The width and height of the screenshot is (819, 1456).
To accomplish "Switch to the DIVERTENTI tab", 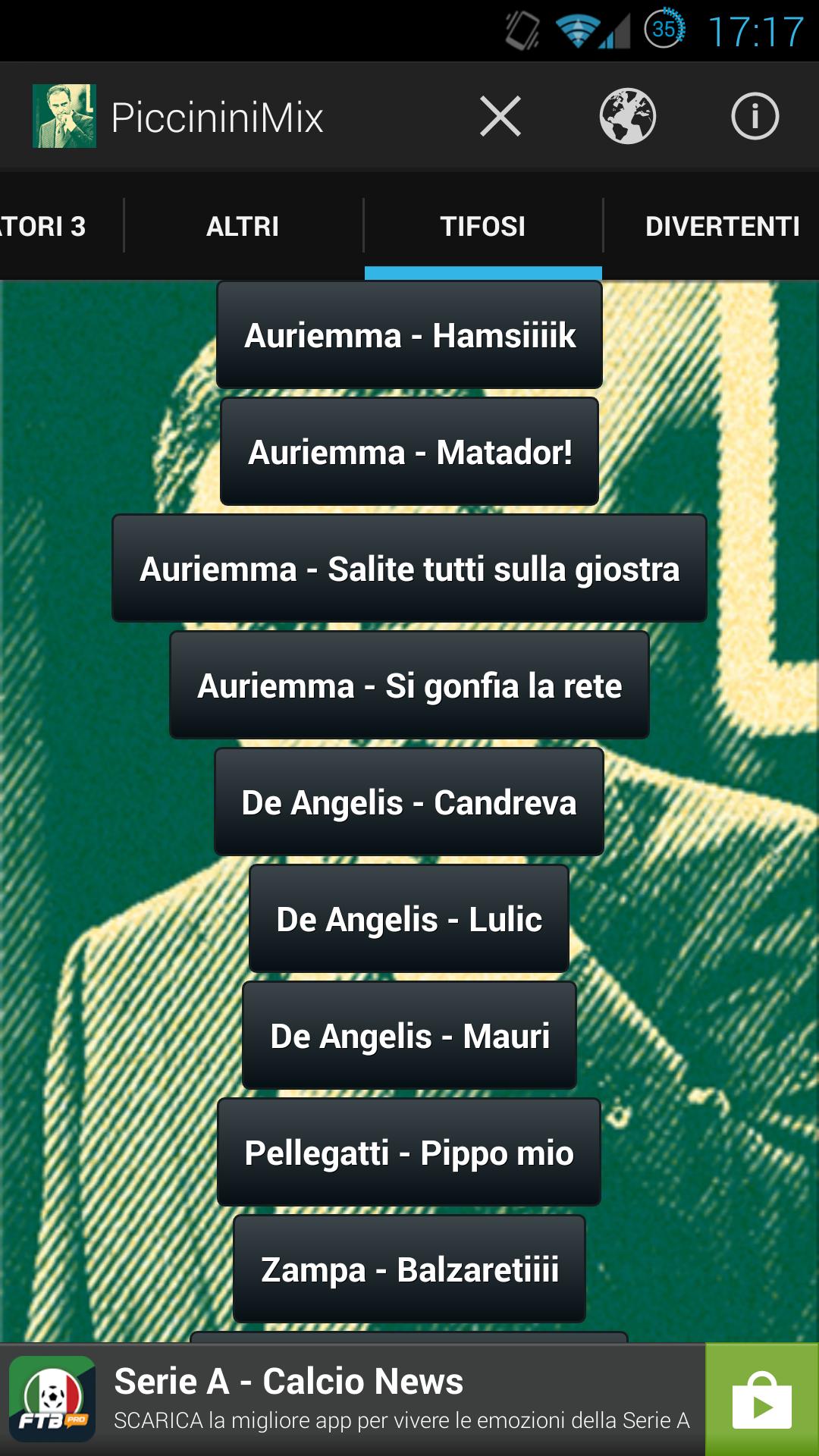I will [x=722, y=226].
